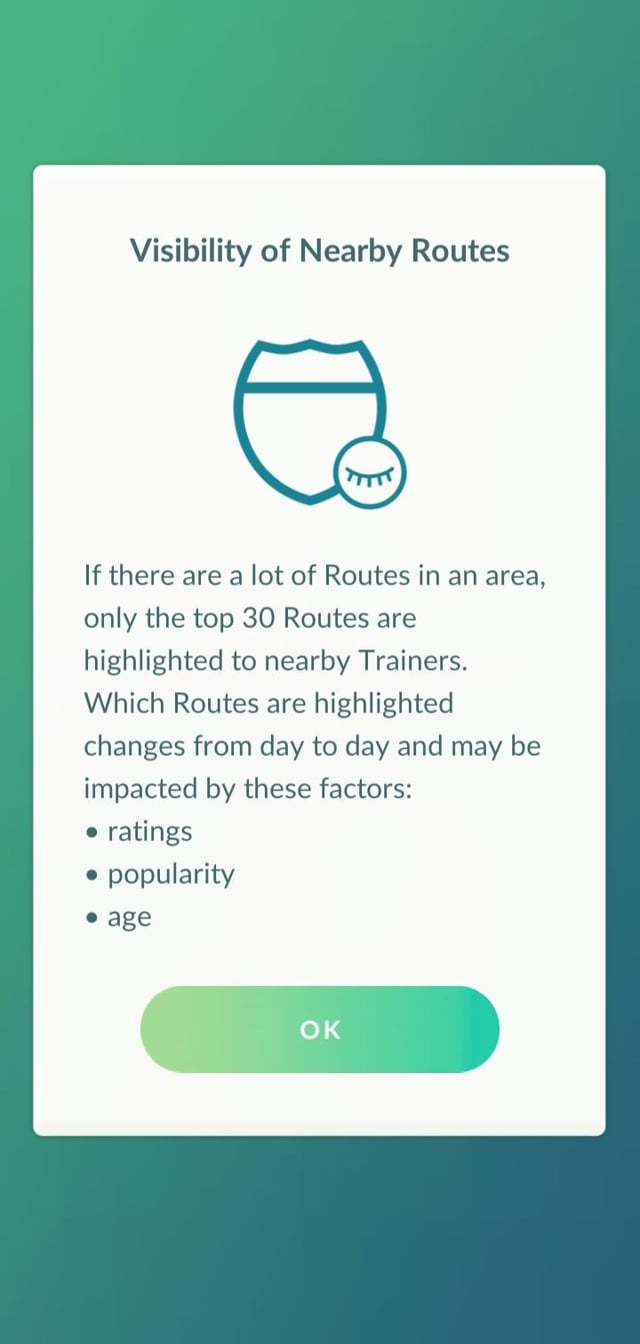Tap OK to dismiss the Routes dialog
This screenshot has width=640, height=1344.
[319, 1029]
